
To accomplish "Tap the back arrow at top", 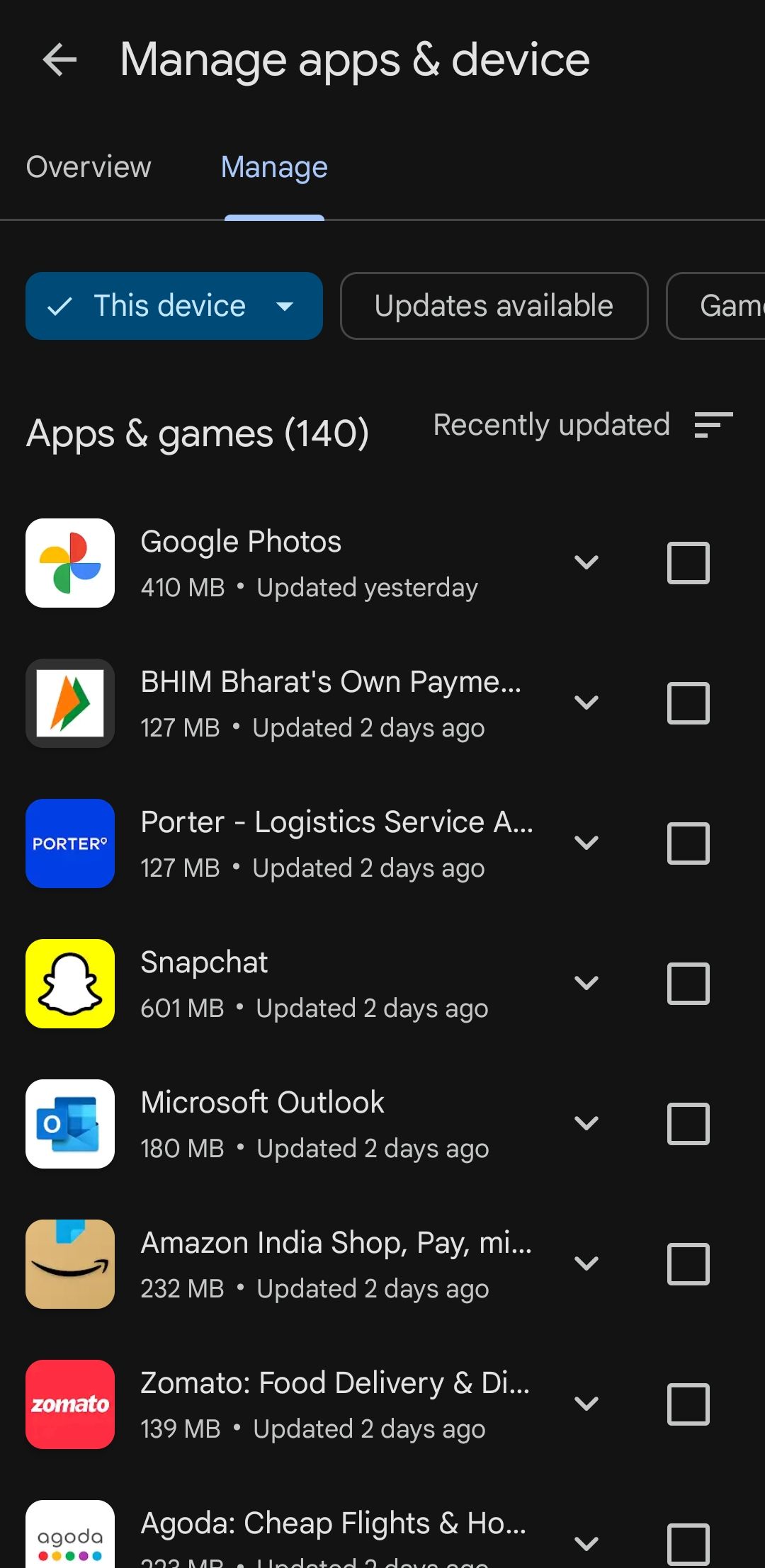I will [x=59, y=59].
